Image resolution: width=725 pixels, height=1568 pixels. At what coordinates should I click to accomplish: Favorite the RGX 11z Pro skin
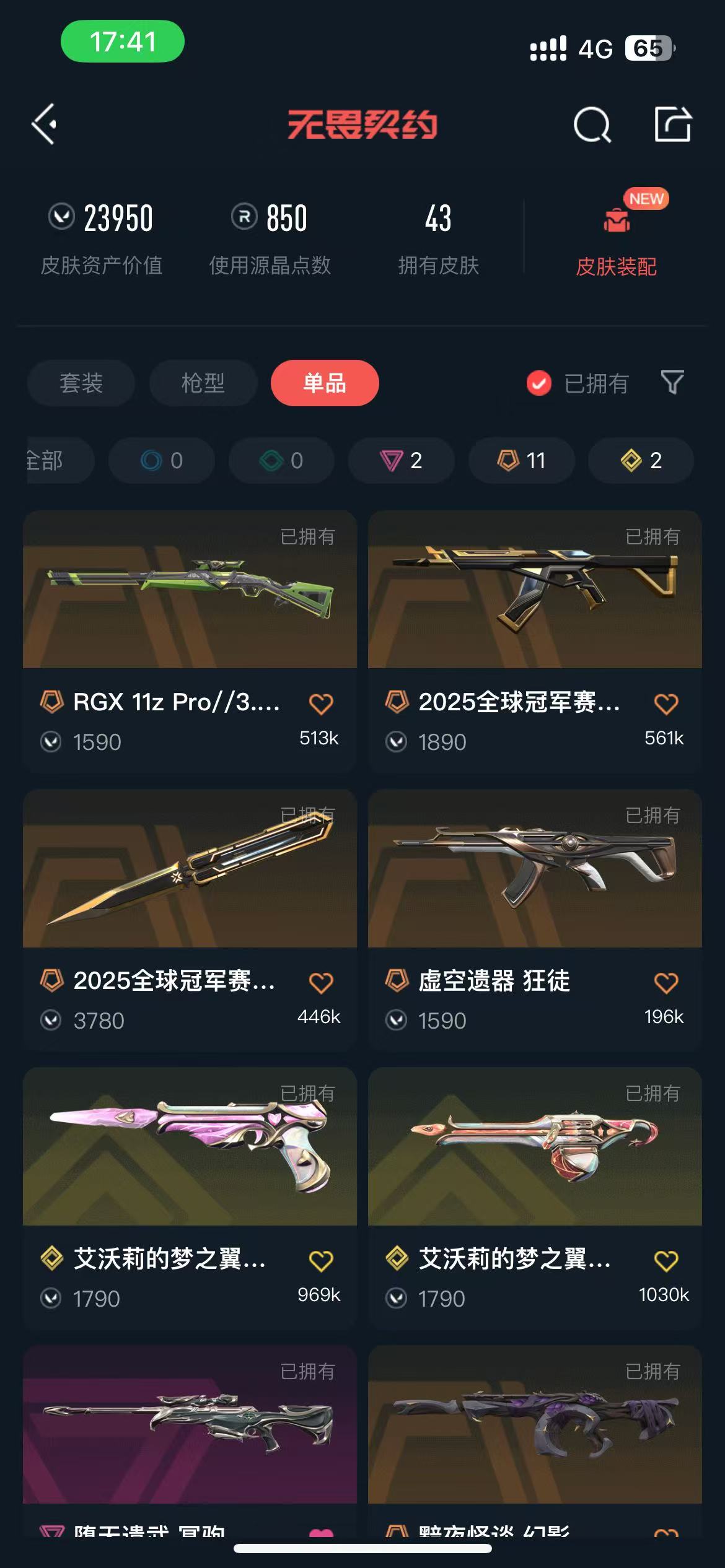(321, 704)
